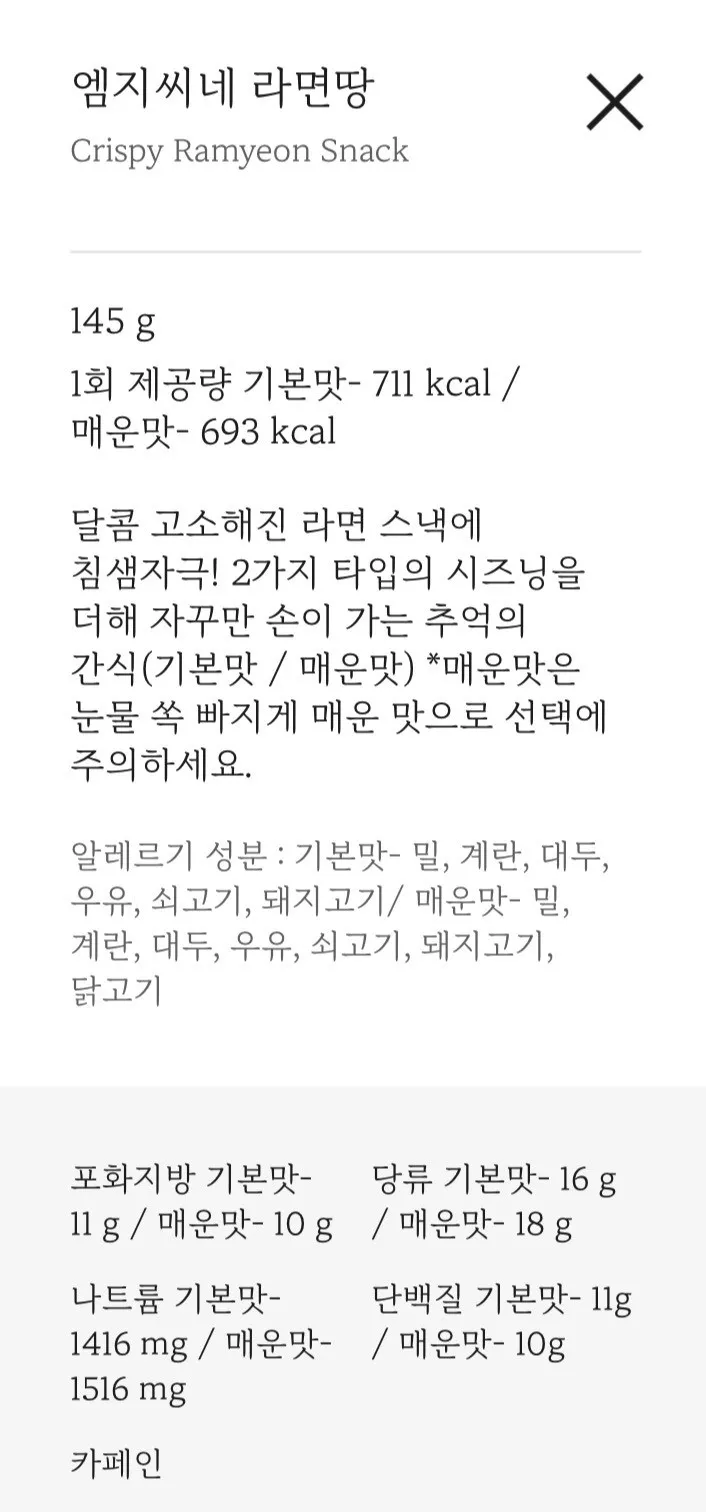
Task: Close the Crispy Ramyeon Snack details sheet
Action: click(x=614, y=103)
